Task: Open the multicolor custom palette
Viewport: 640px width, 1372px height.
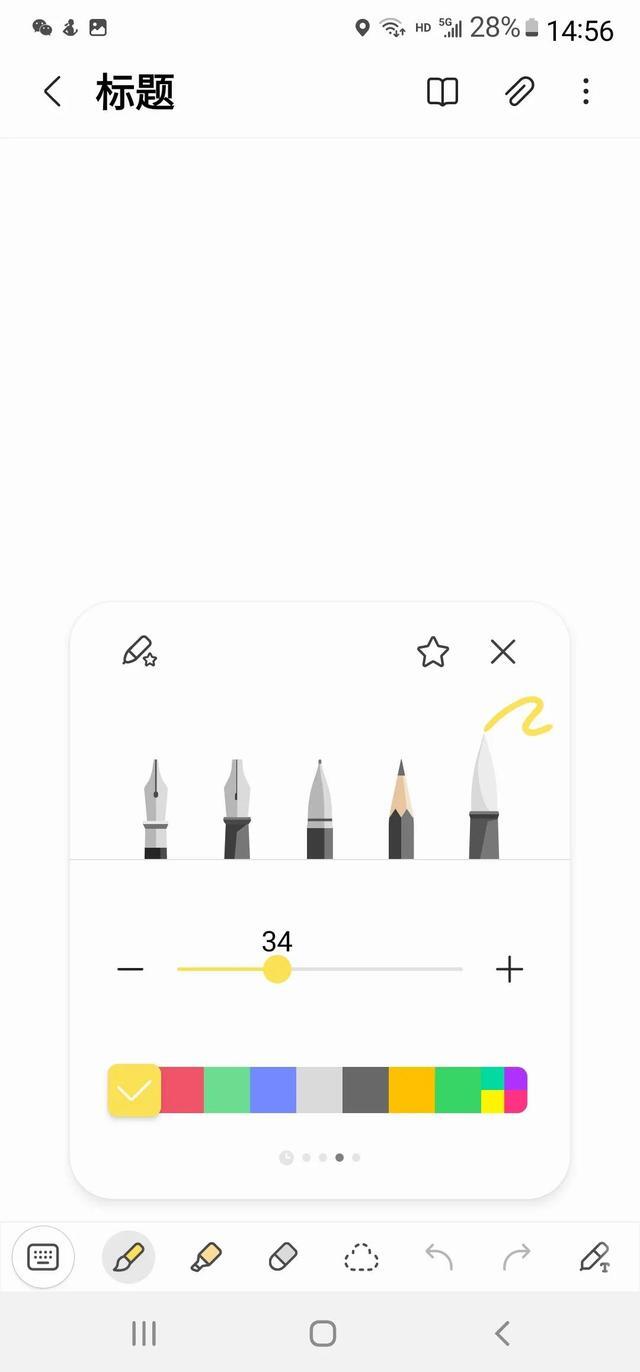Action: 504,1090
